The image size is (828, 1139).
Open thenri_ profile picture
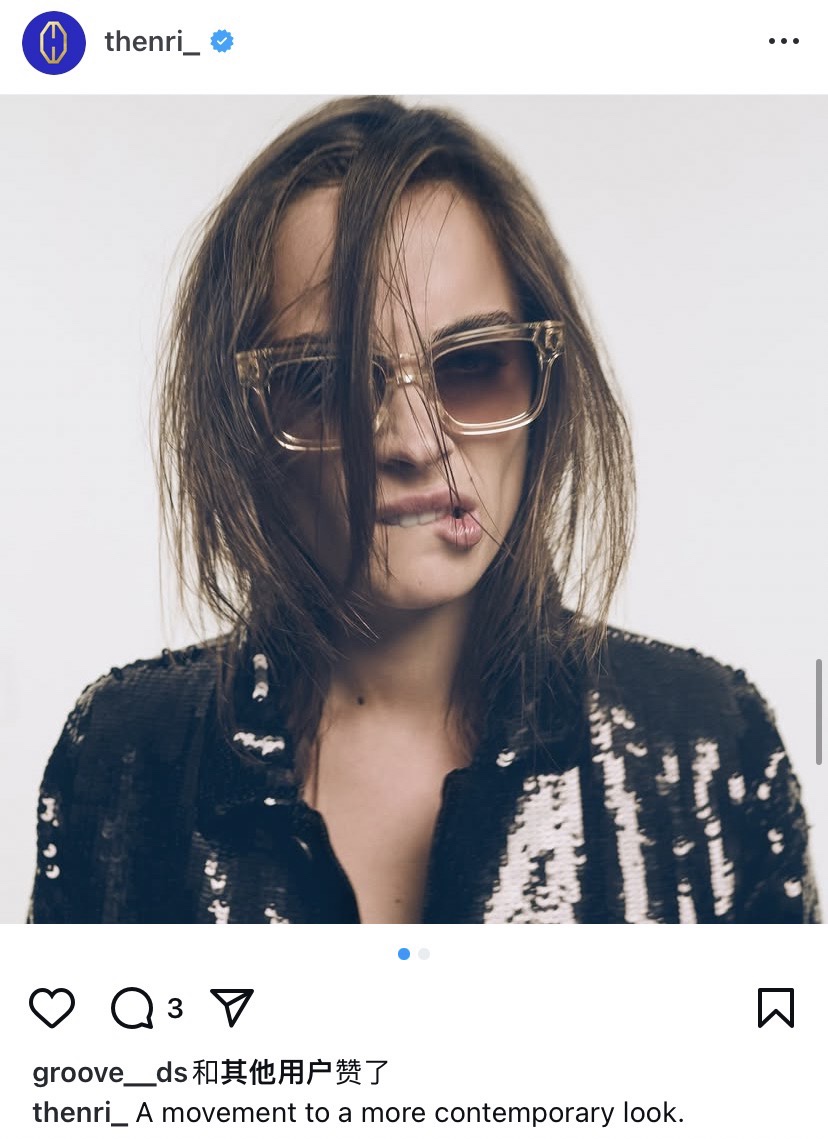tap(53, 43)
